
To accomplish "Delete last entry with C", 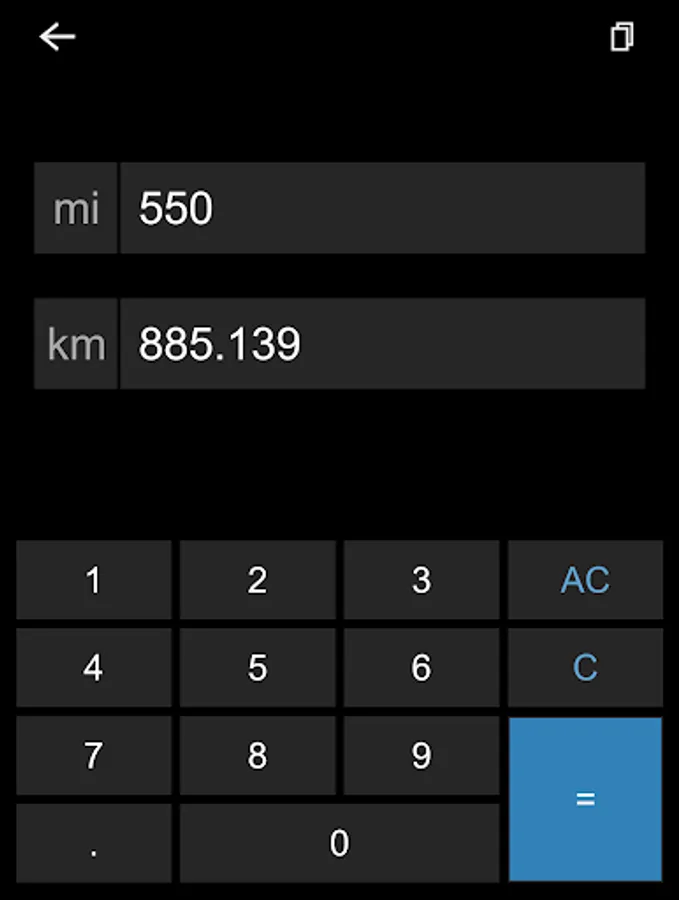I will [x=585, y=668].
